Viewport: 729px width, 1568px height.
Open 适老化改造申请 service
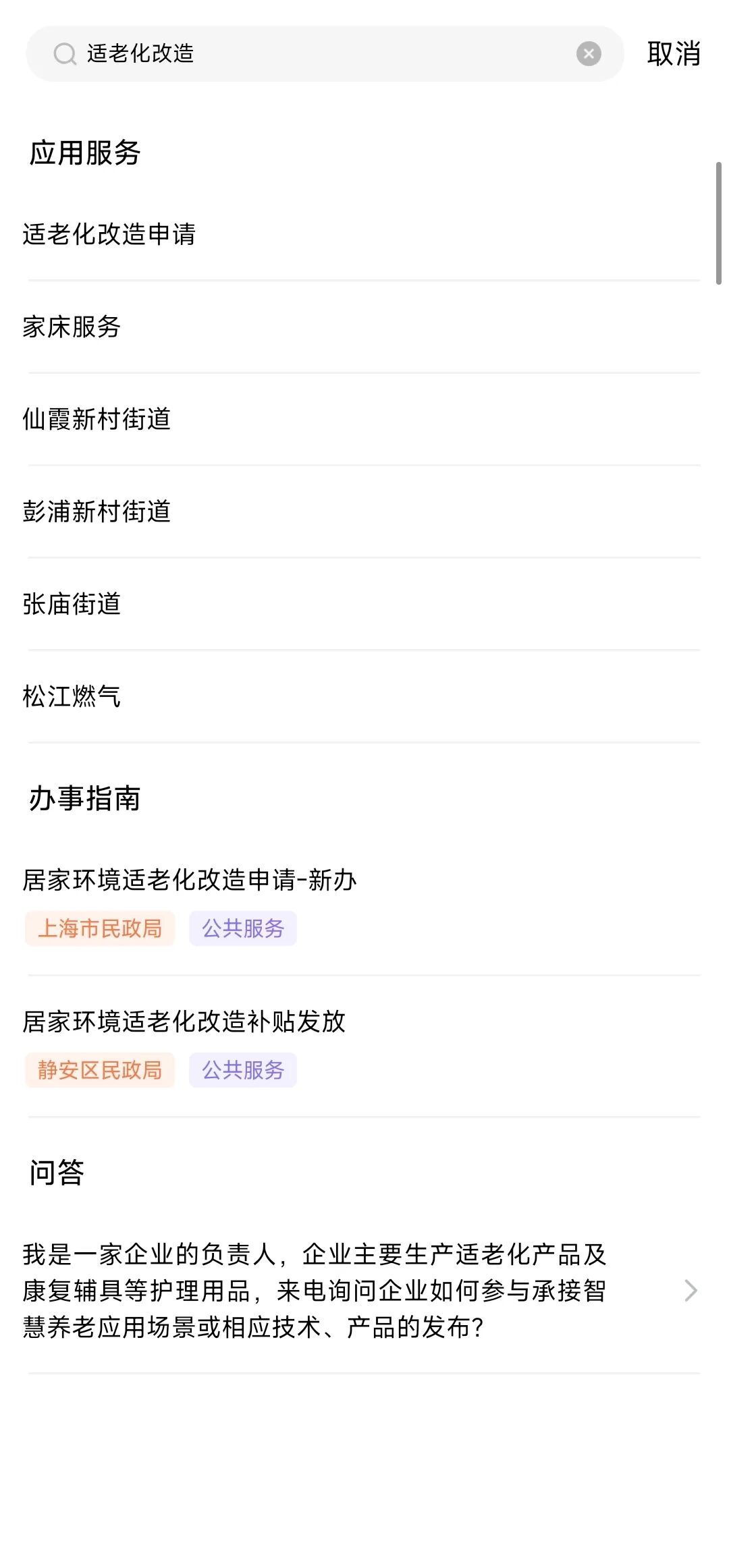pyautogui.click(x=109, y=234)
